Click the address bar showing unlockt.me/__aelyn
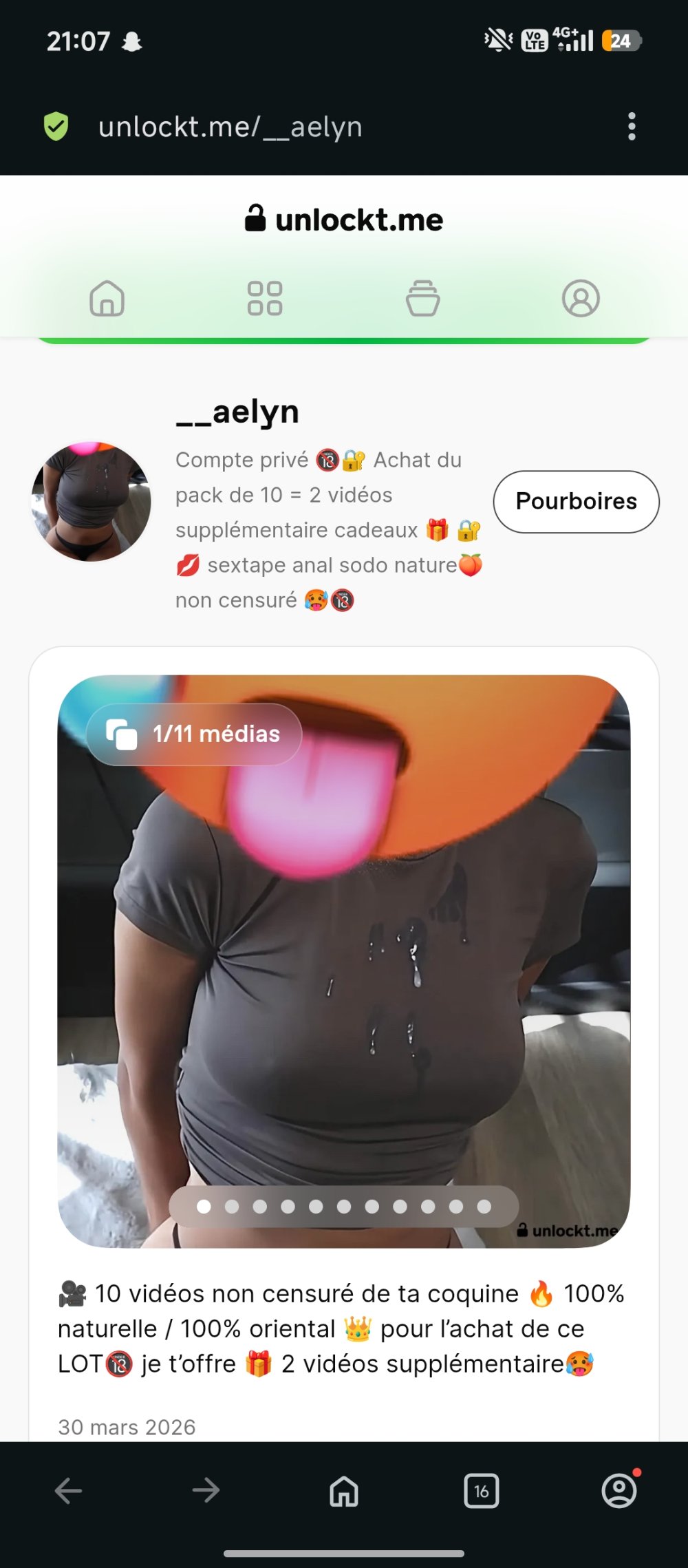 point(230,126)
